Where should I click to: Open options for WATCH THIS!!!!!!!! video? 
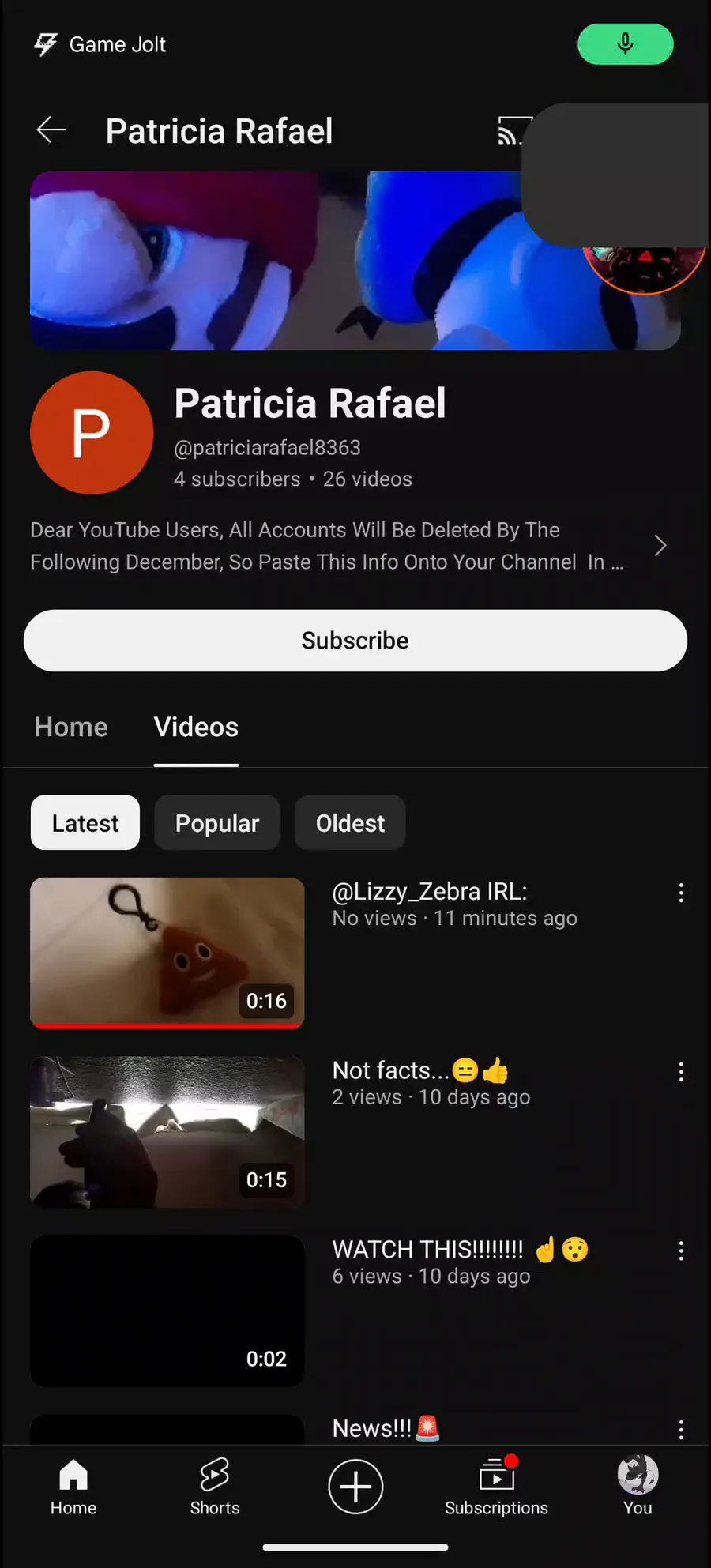click(x=681, y=1250)
